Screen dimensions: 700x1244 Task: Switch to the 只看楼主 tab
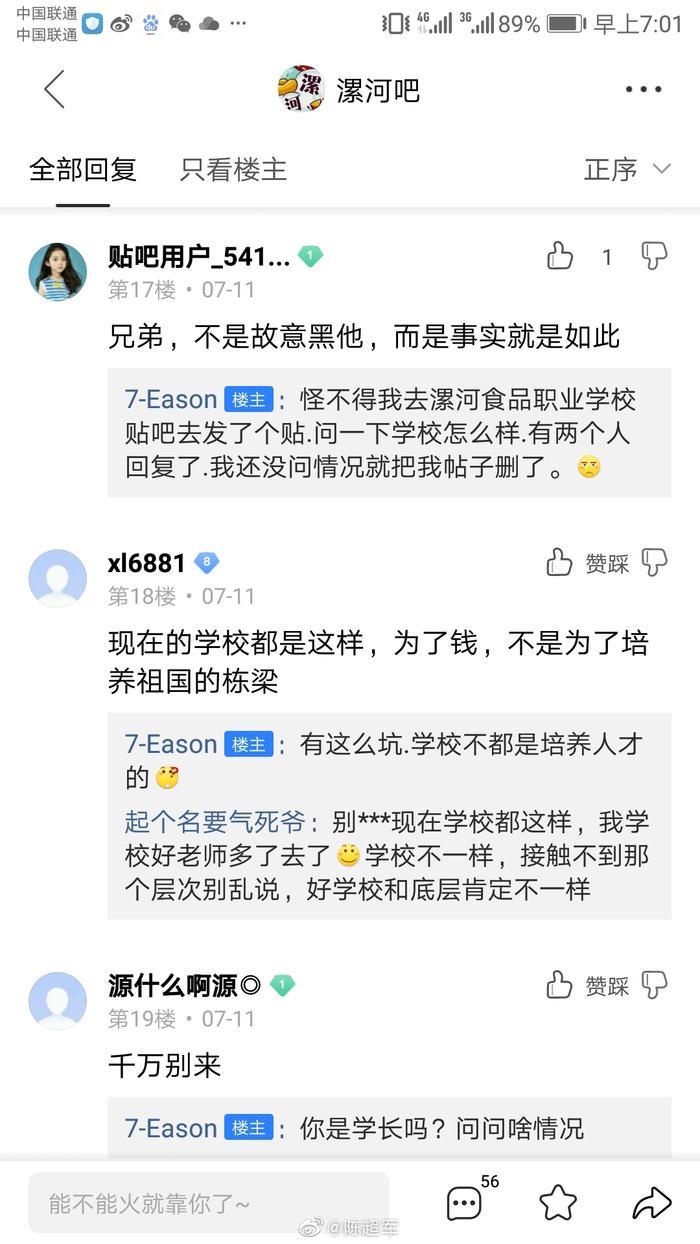point(233,170)
